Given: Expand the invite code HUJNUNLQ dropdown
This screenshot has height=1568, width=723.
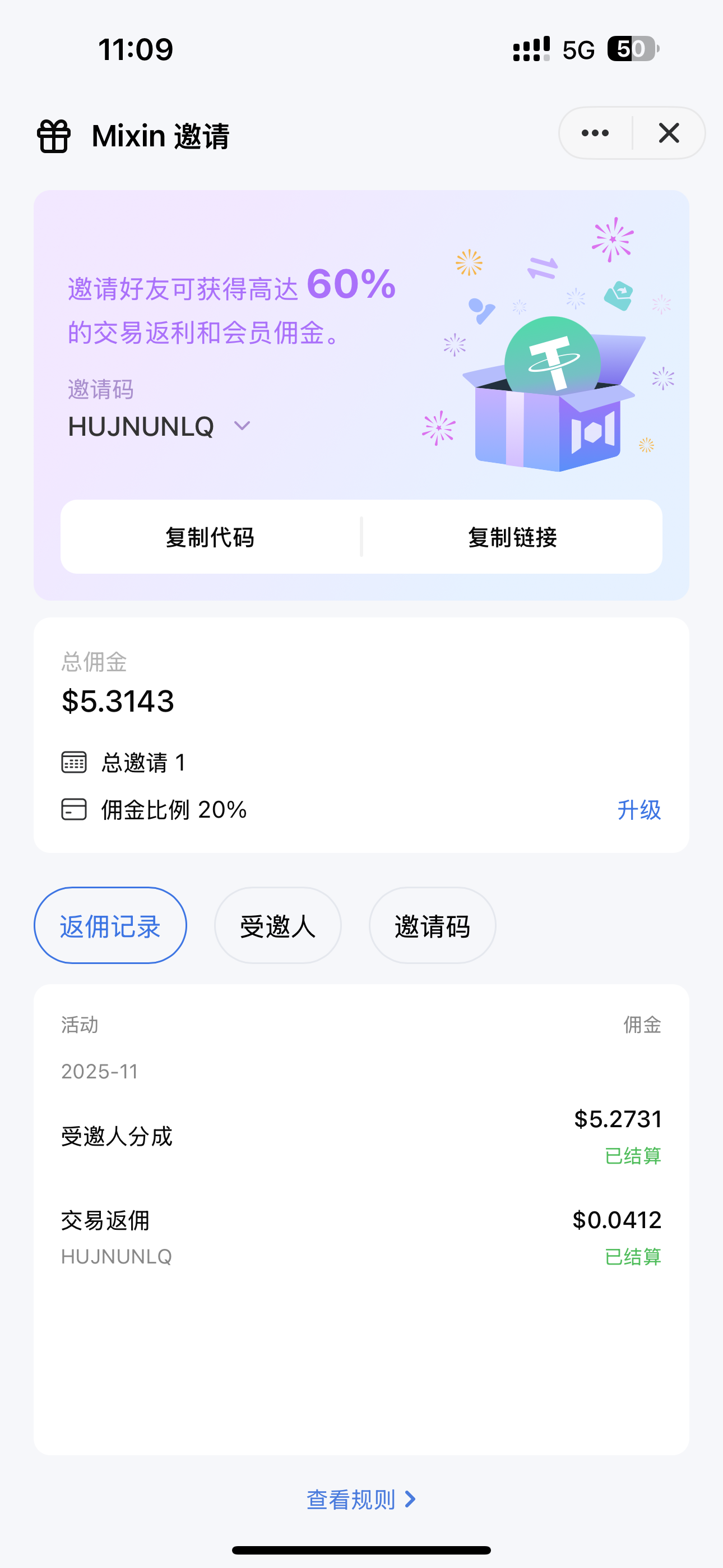Looking at the screenshot, I should [242, 426].
